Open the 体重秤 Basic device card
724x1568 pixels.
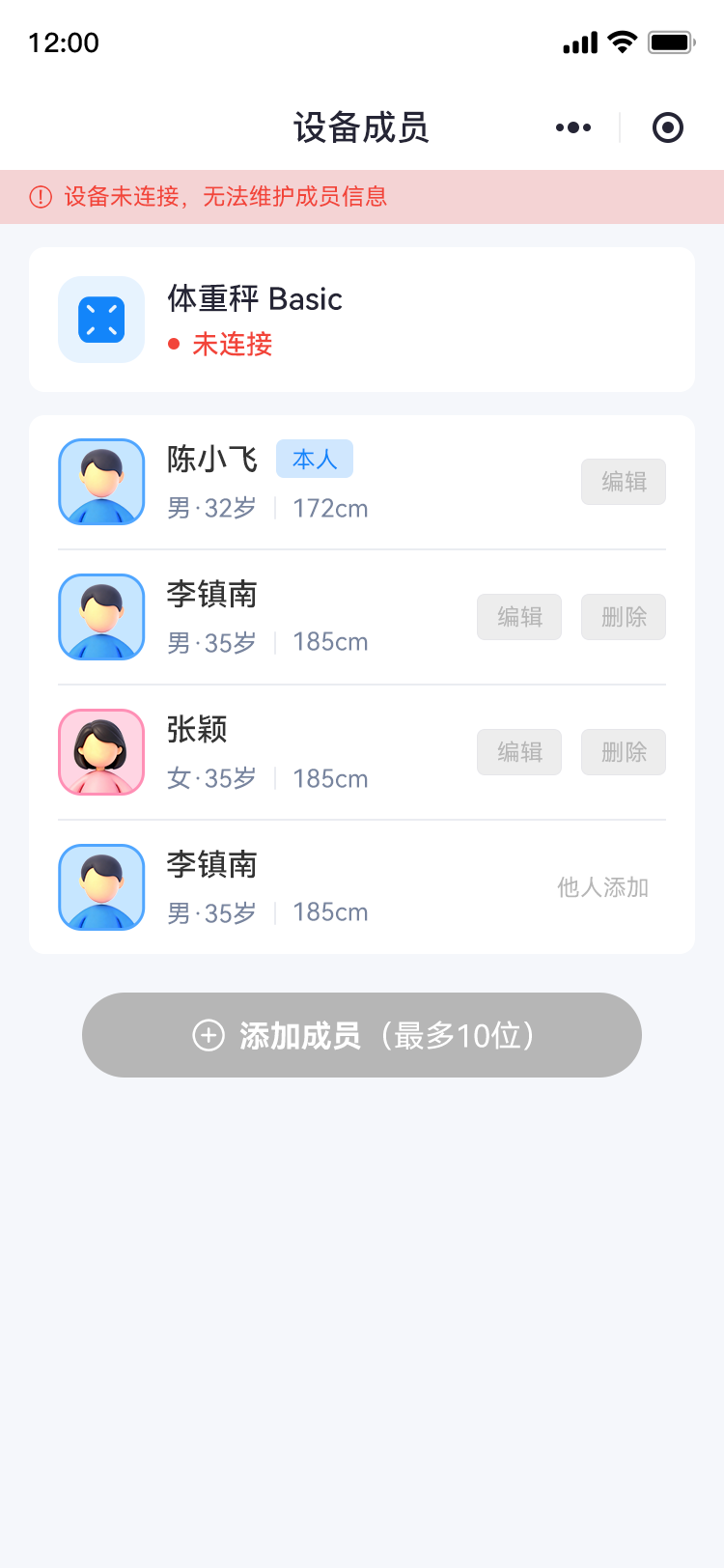click(362, 320)
